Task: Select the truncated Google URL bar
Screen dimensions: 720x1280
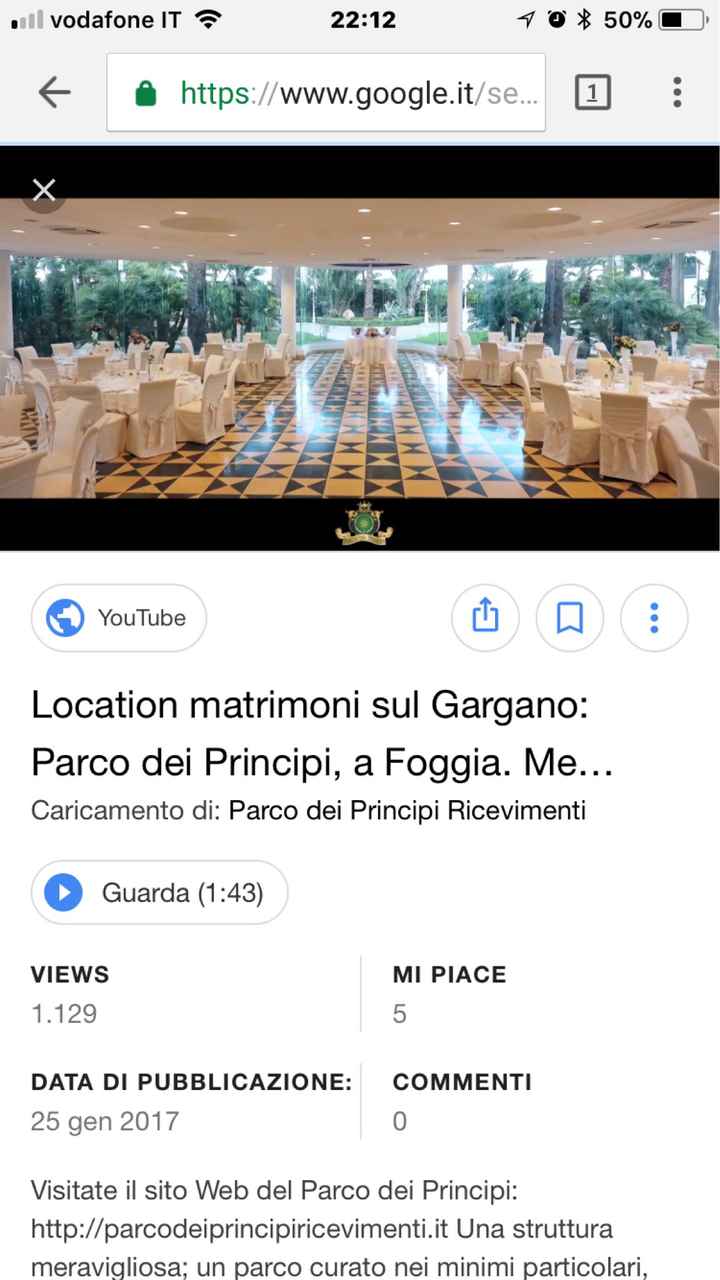Action: [x=360, y=92]
